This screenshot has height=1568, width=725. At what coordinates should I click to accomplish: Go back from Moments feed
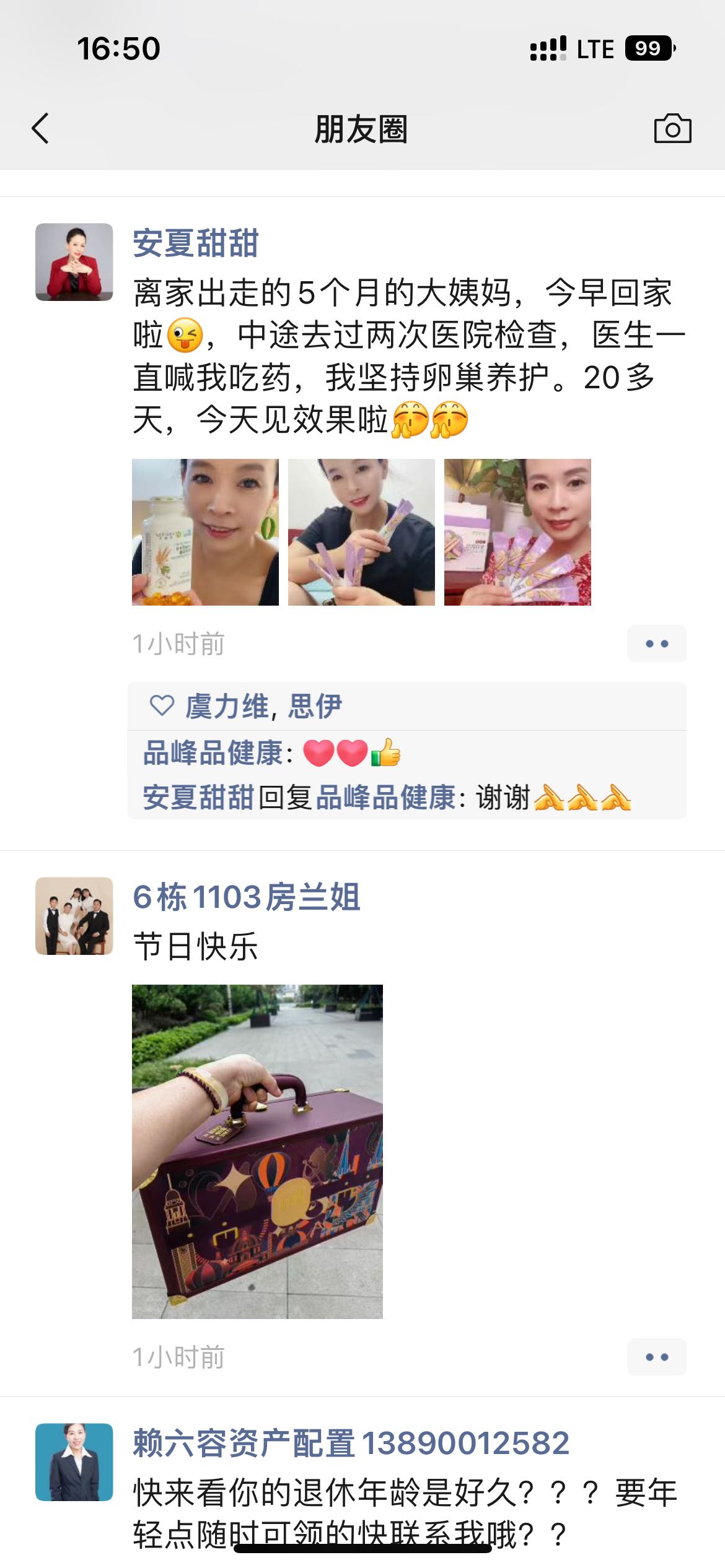(x=41, y=129)
